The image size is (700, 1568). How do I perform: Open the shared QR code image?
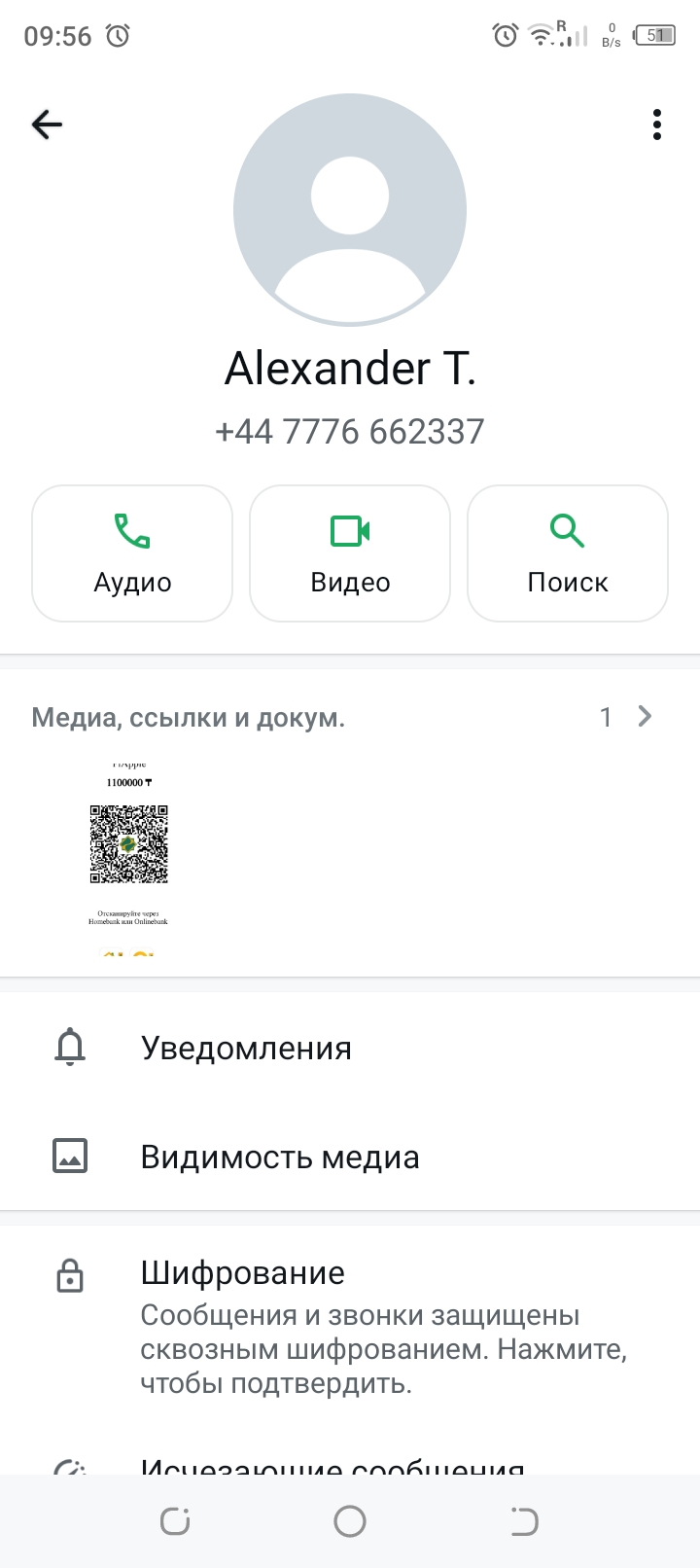pos(128,844)
